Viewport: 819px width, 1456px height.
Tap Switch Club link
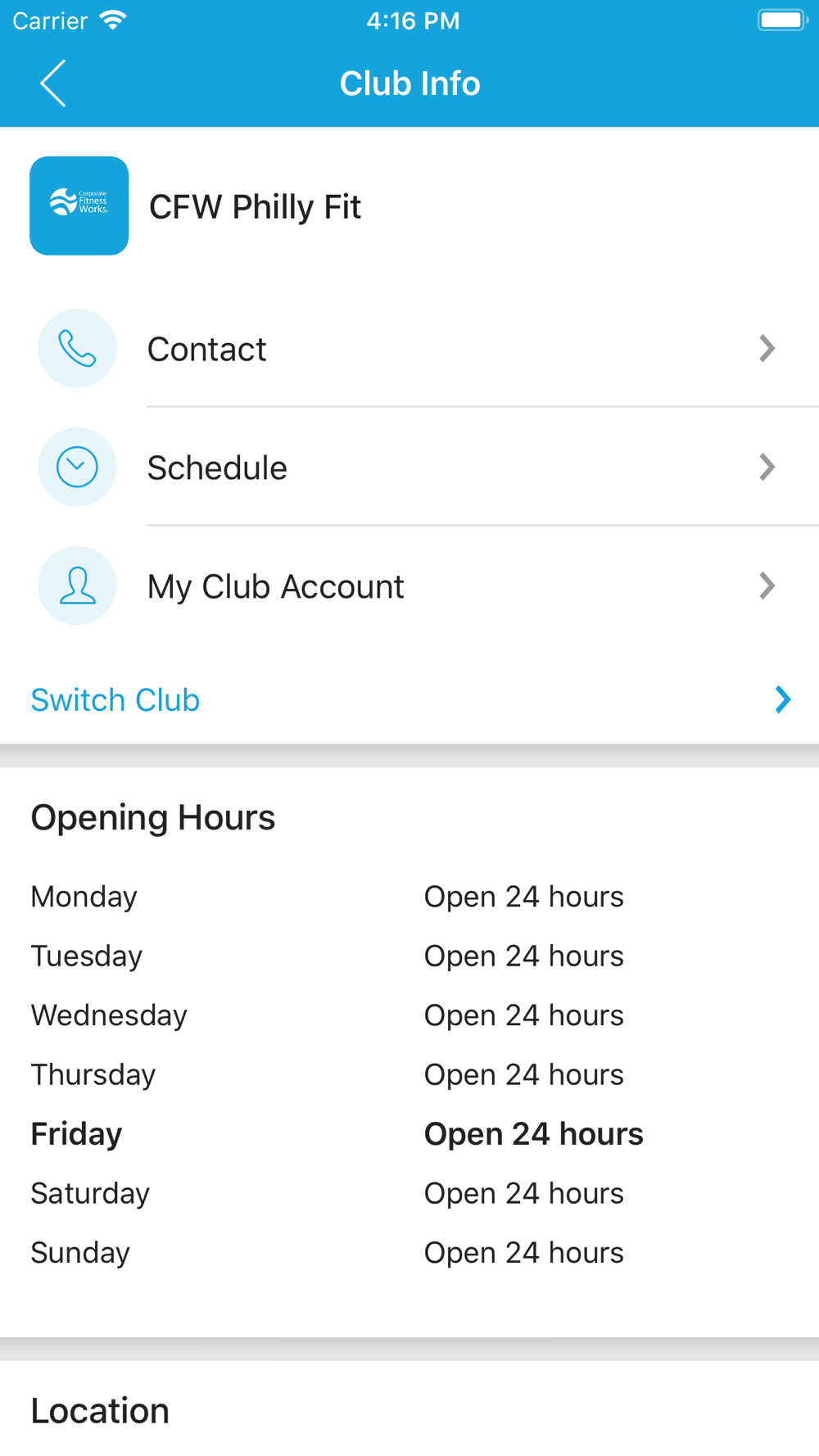(x=115, y=700)
